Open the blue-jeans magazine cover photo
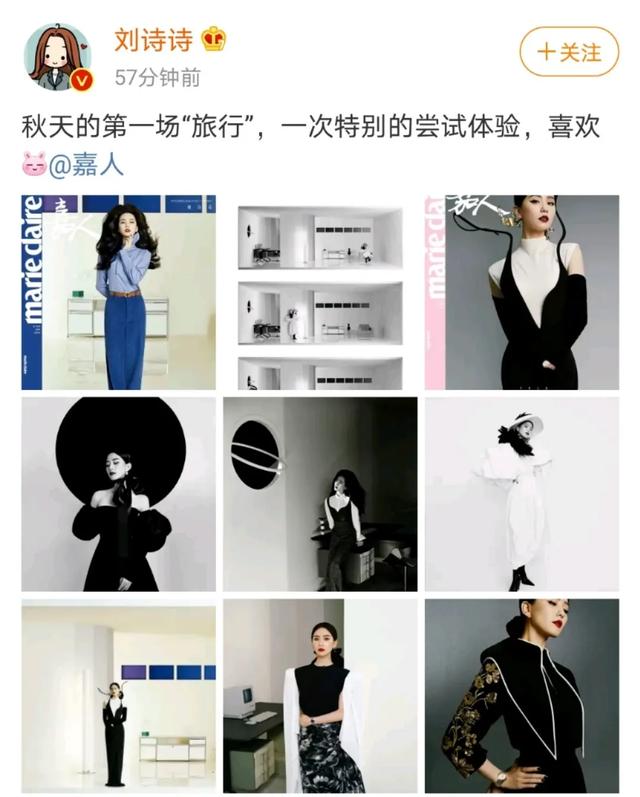 pyautogui.click(x=119, y=292)
